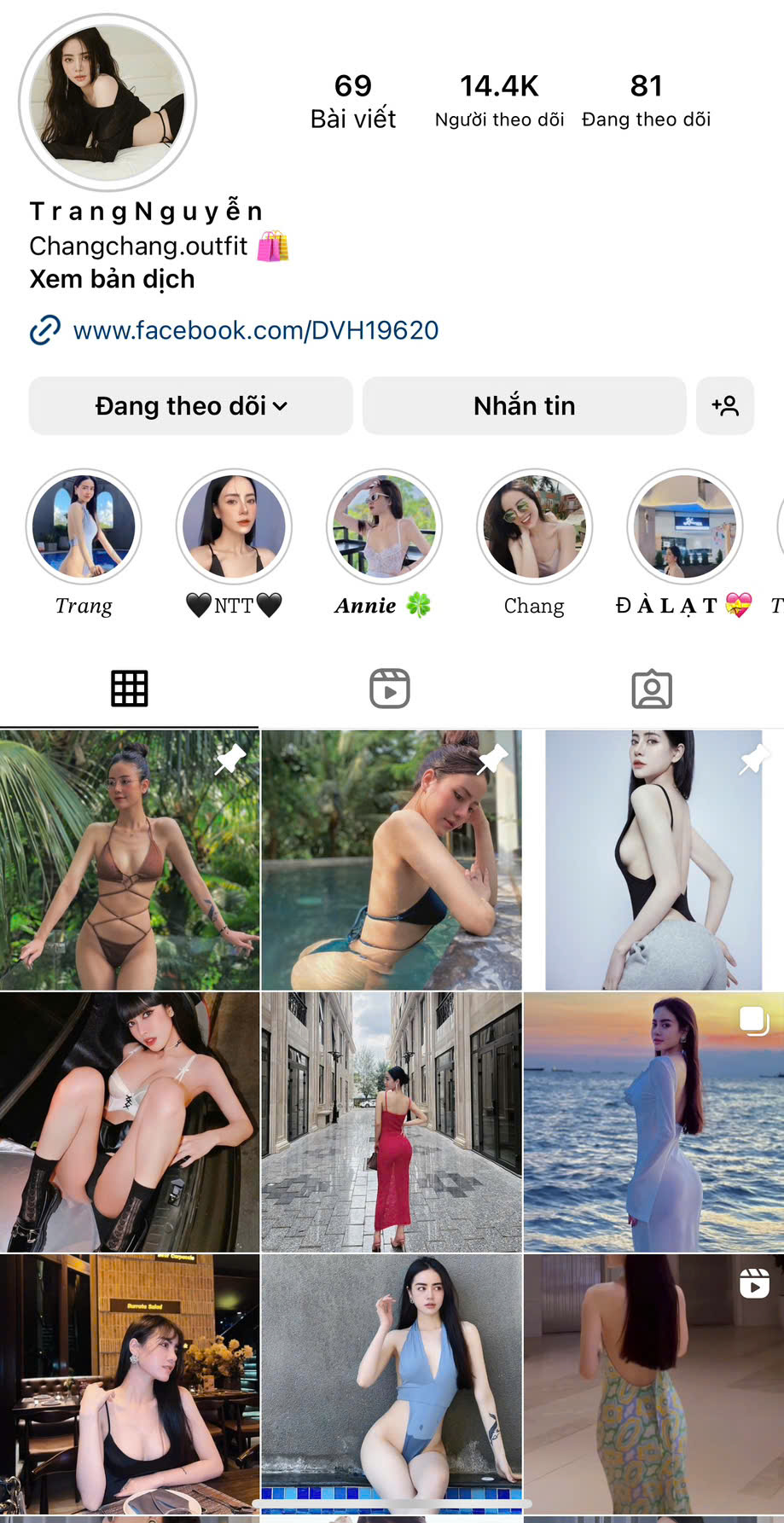Image resolution: width=784 pixels, height=1523 pixels.
Task: Tap the Nhắn tin message button
Action: [x=524, y=406]
